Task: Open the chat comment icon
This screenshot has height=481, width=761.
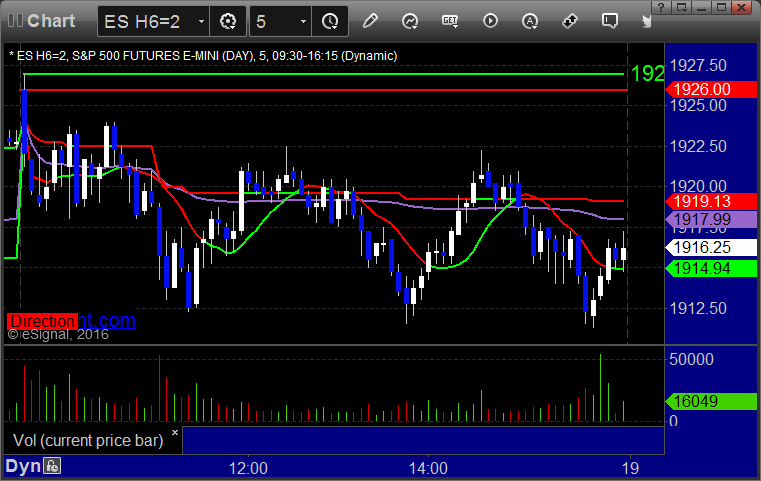Action: 611,20
